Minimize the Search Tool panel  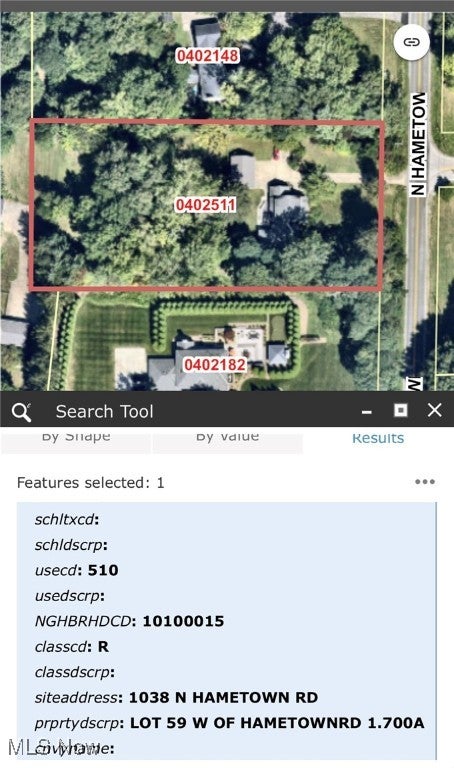pos(366,411)
